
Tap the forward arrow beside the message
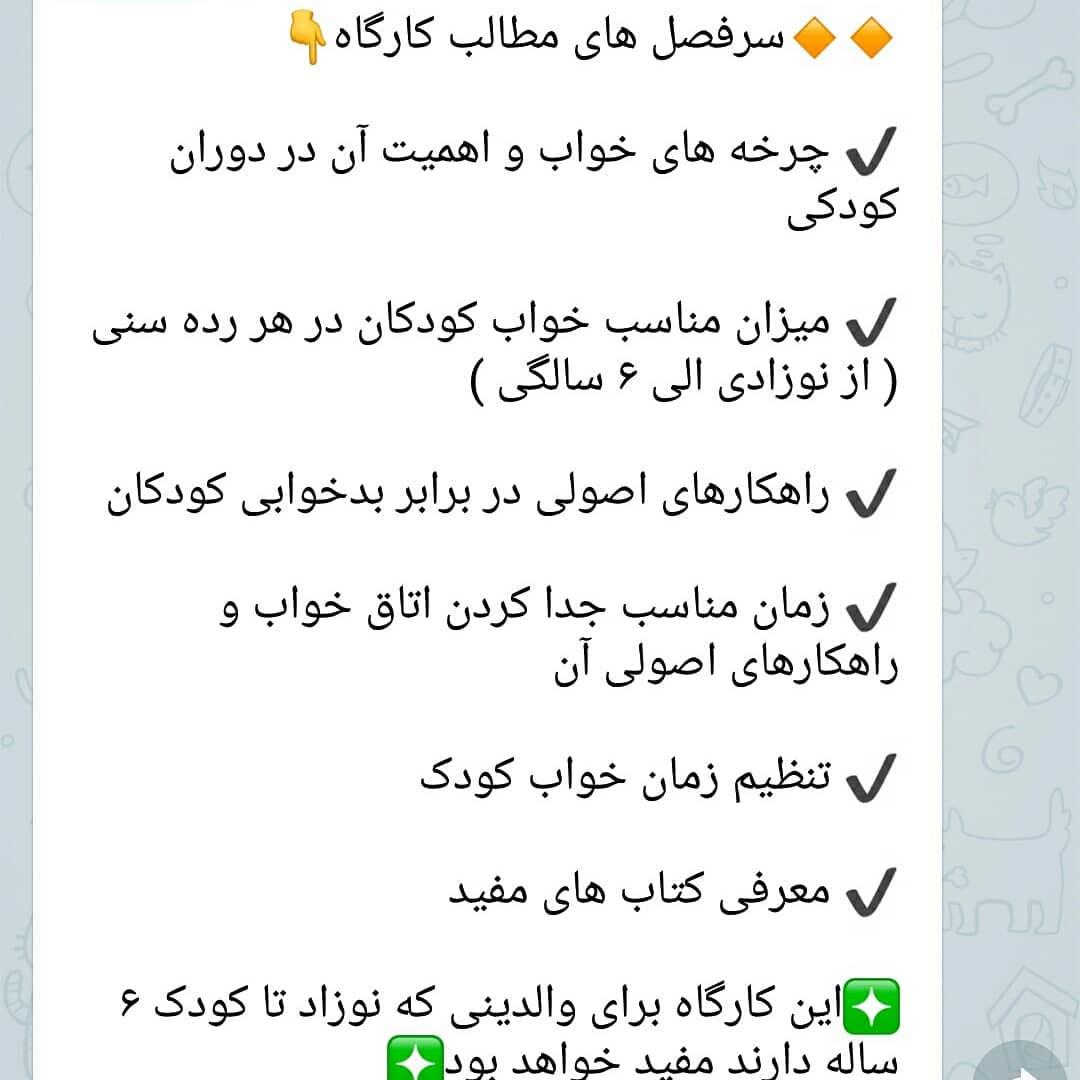tap(1020, 1066)
